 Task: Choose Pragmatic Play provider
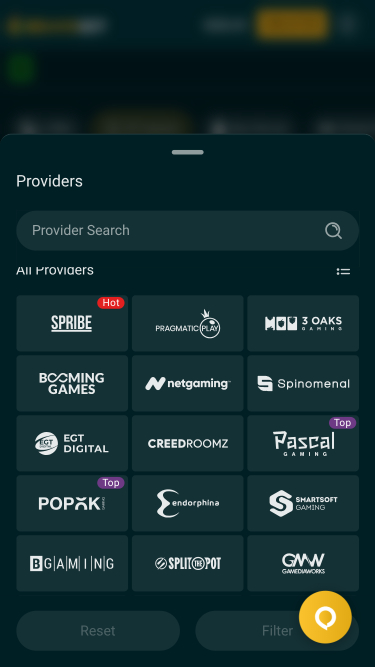coord(188,323)
